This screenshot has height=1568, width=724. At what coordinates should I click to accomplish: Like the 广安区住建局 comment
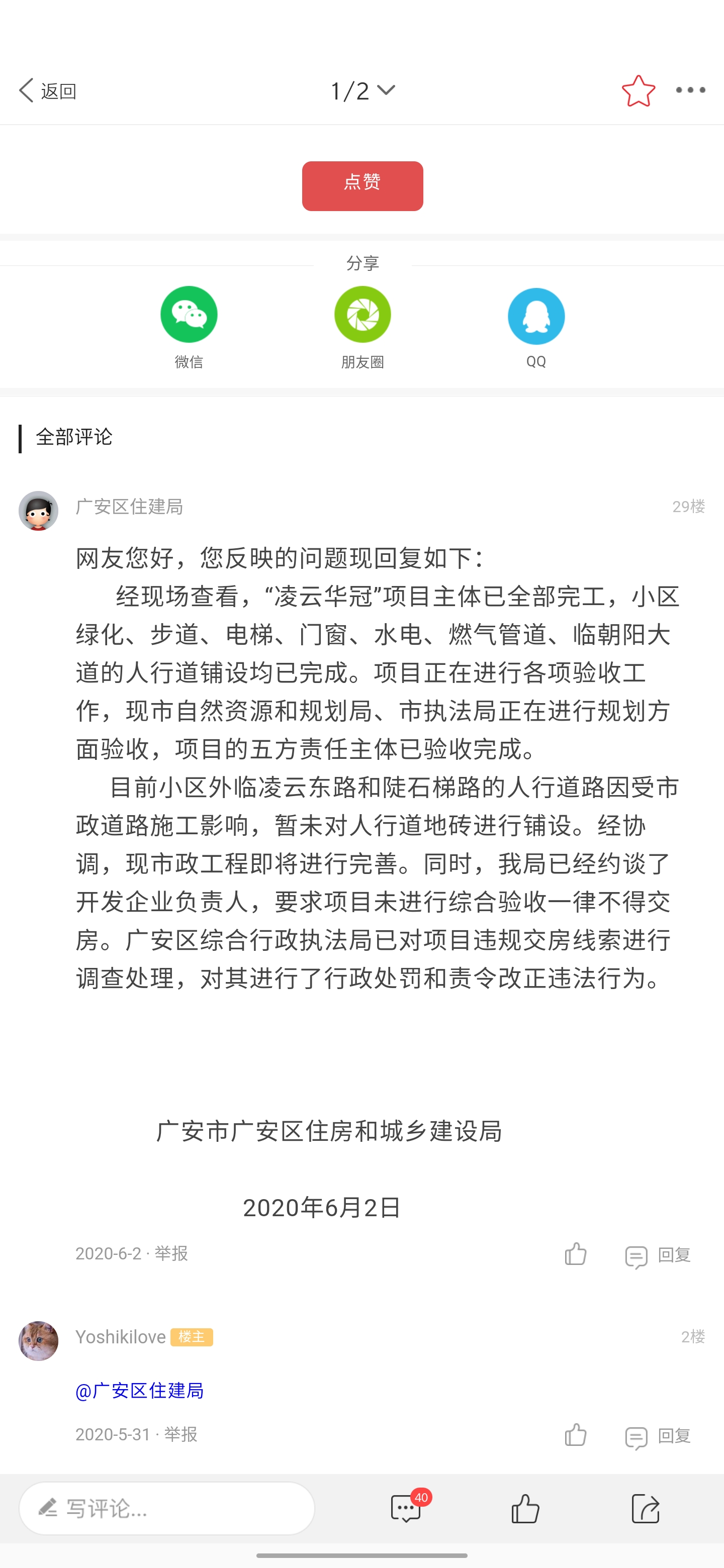pos(575,1254)
